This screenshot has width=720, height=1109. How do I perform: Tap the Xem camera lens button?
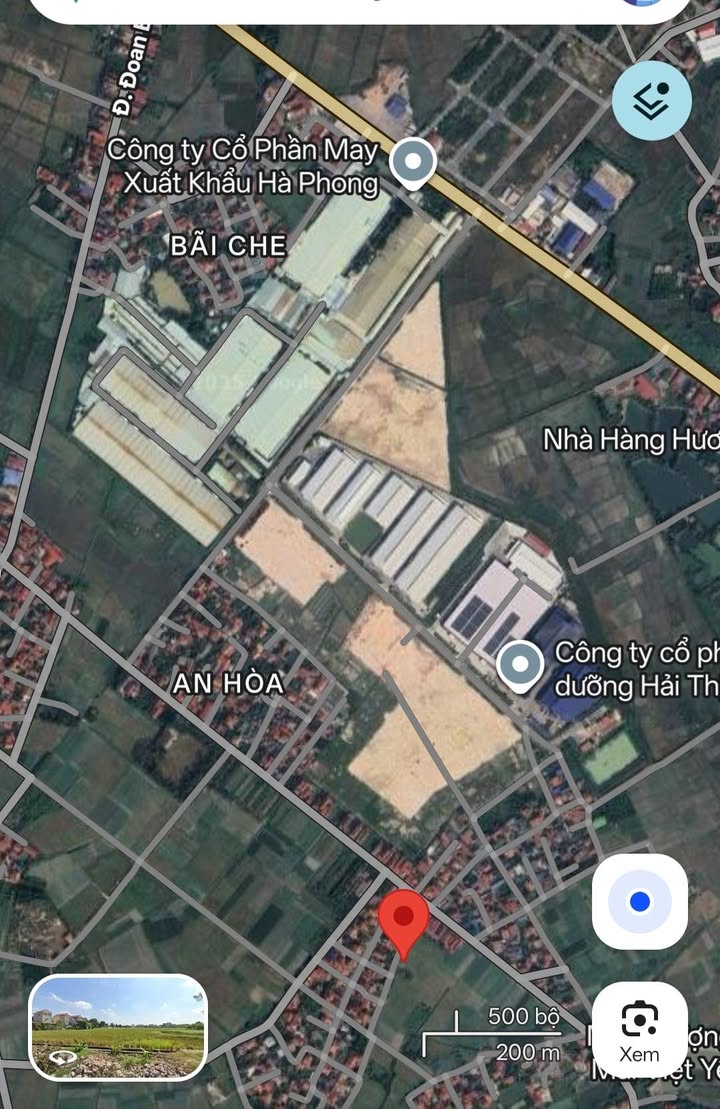coord(639,1031)
